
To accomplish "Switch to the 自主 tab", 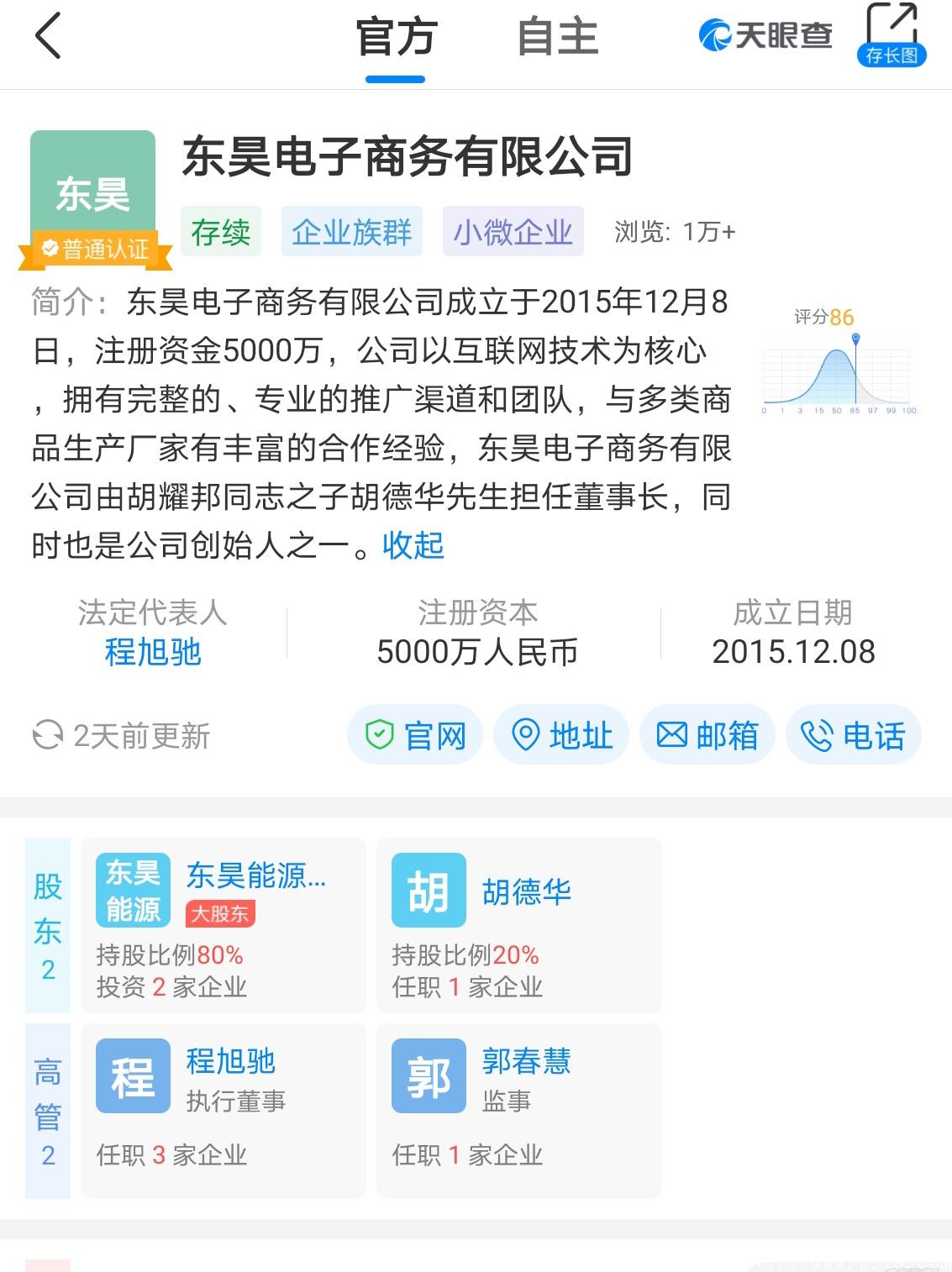I will [557, 39].
